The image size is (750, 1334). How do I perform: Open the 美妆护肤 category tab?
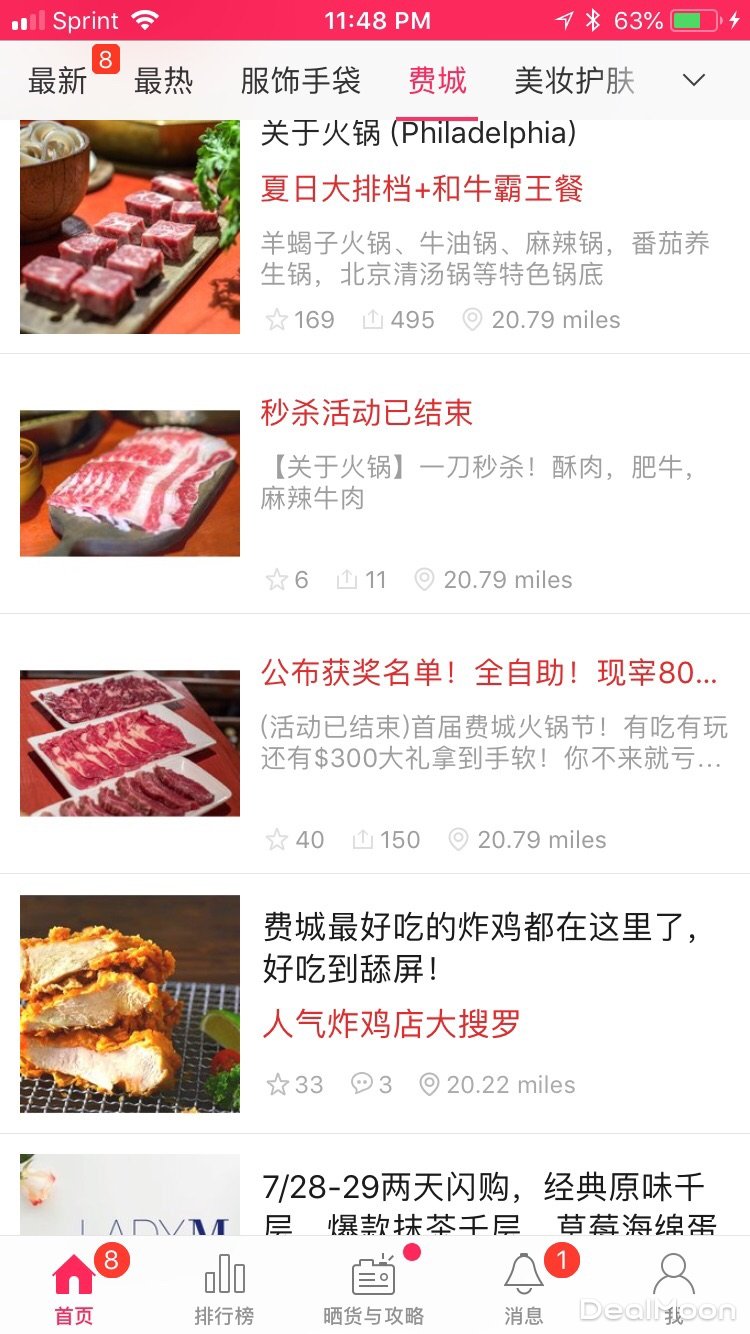pos(574,81)
